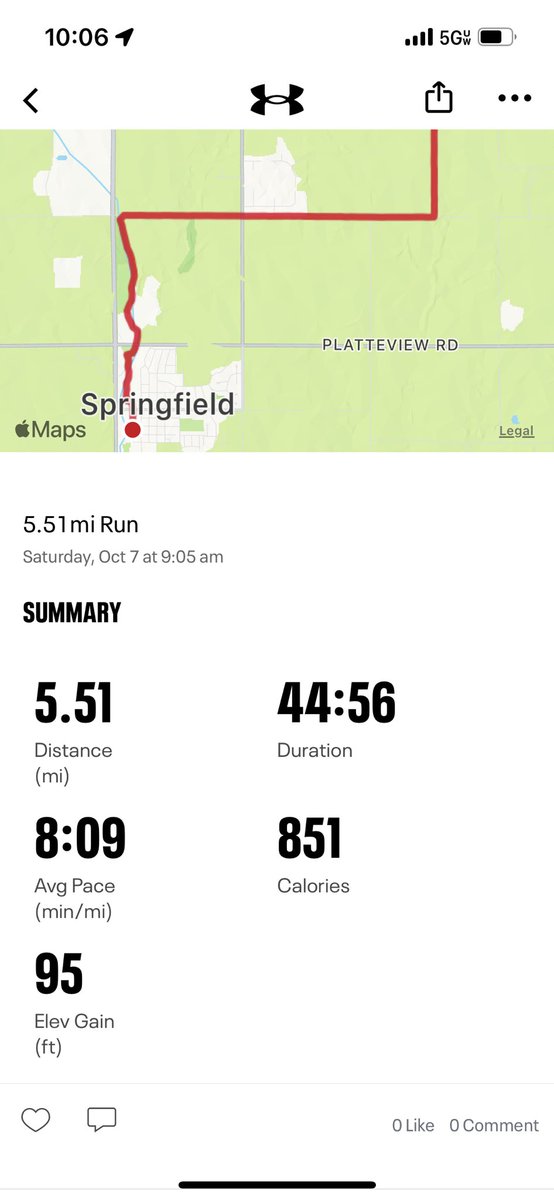
Task: View the 0 Like count list
Action: (x=413, y=1125)
